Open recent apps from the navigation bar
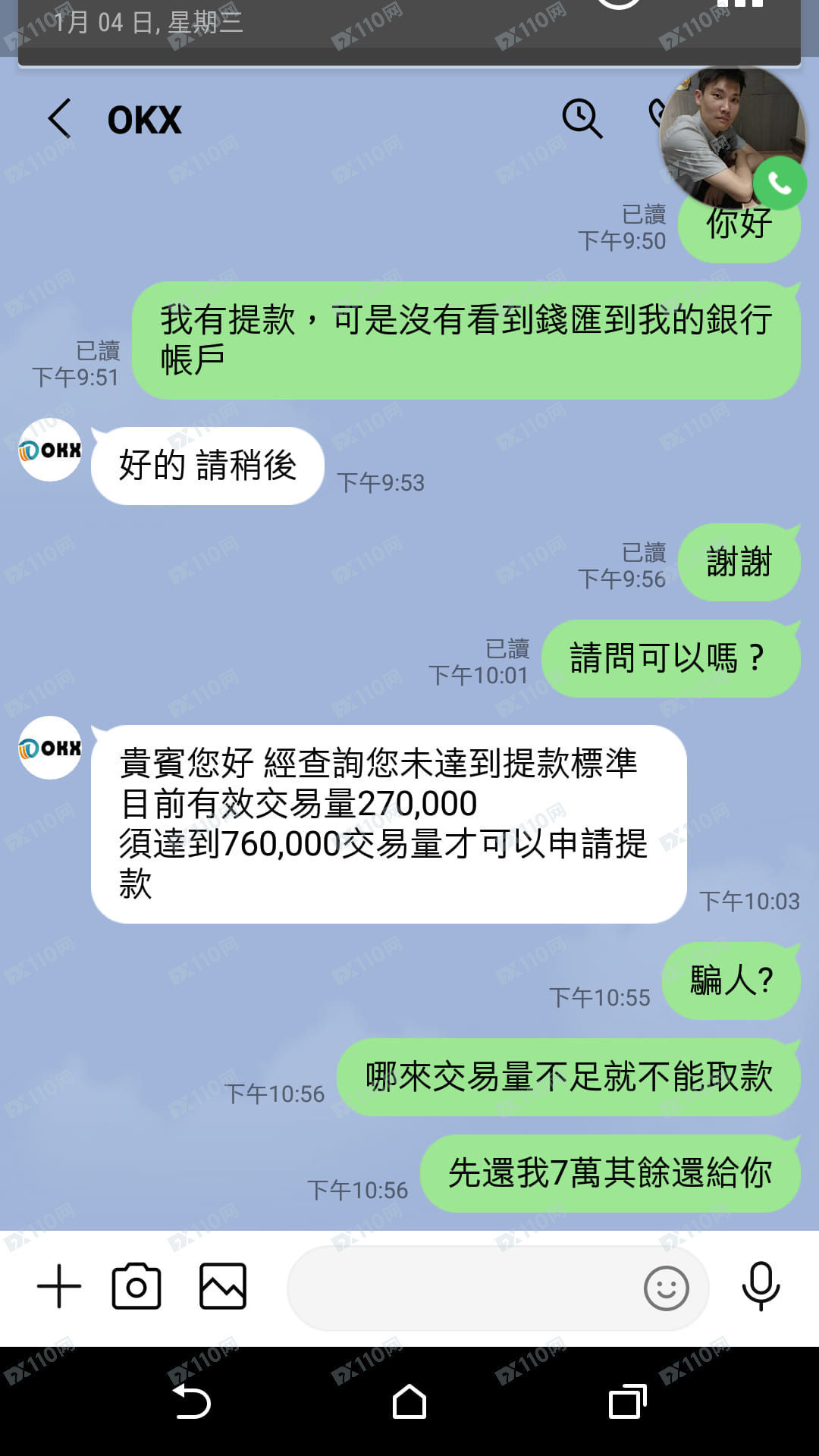Viewport: 819px width, 1456px height. pos(627,1401)
